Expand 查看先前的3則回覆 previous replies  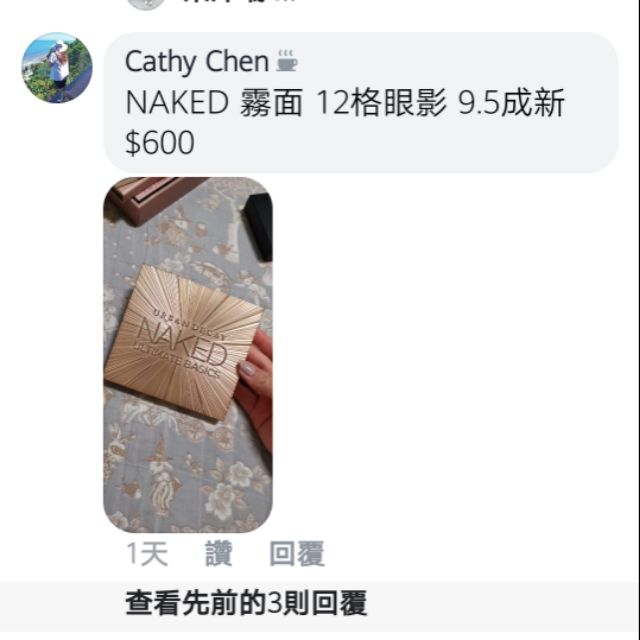pyautogui.click(x=246, y=603)
